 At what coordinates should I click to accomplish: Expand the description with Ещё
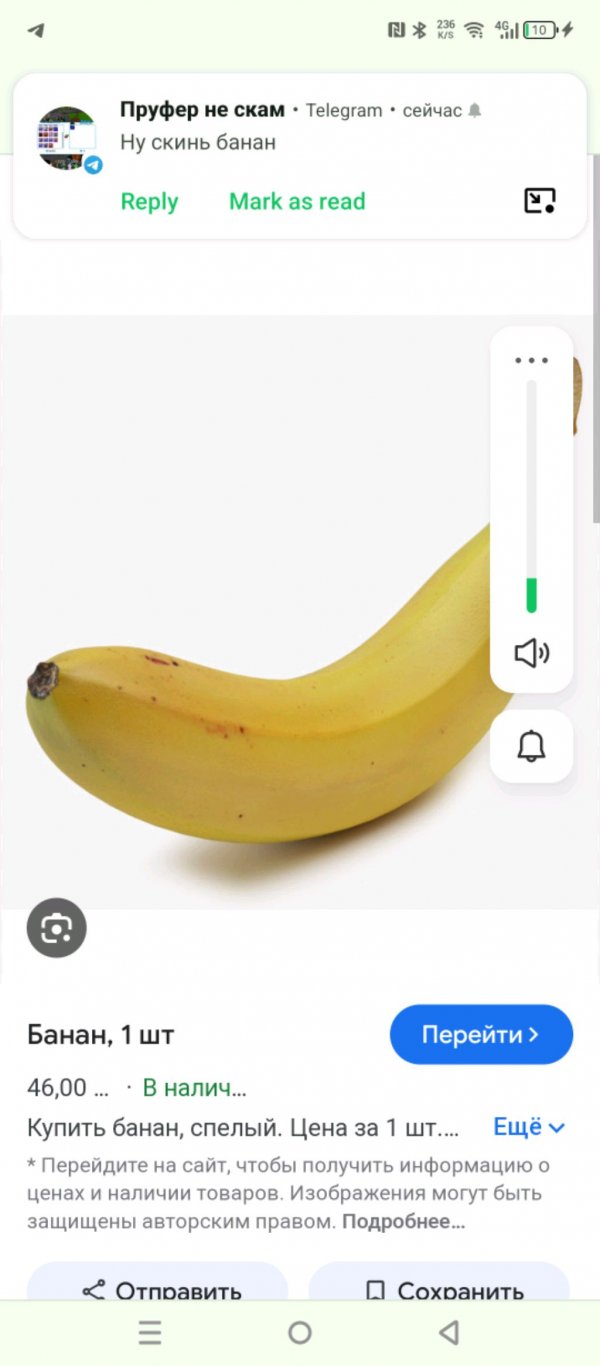pyautogui.click(x=529, y=1127)
